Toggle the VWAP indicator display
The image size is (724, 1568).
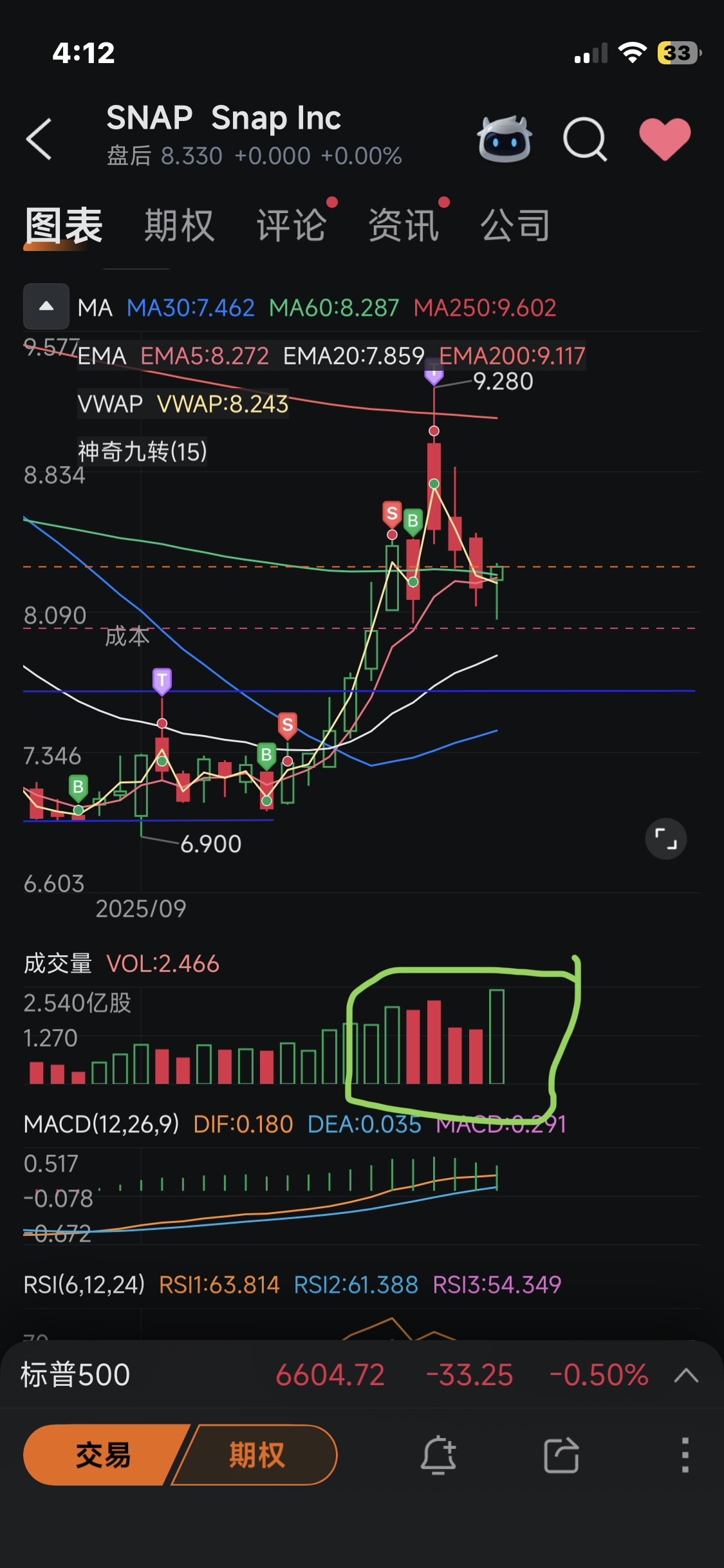(x=225, y=405)
